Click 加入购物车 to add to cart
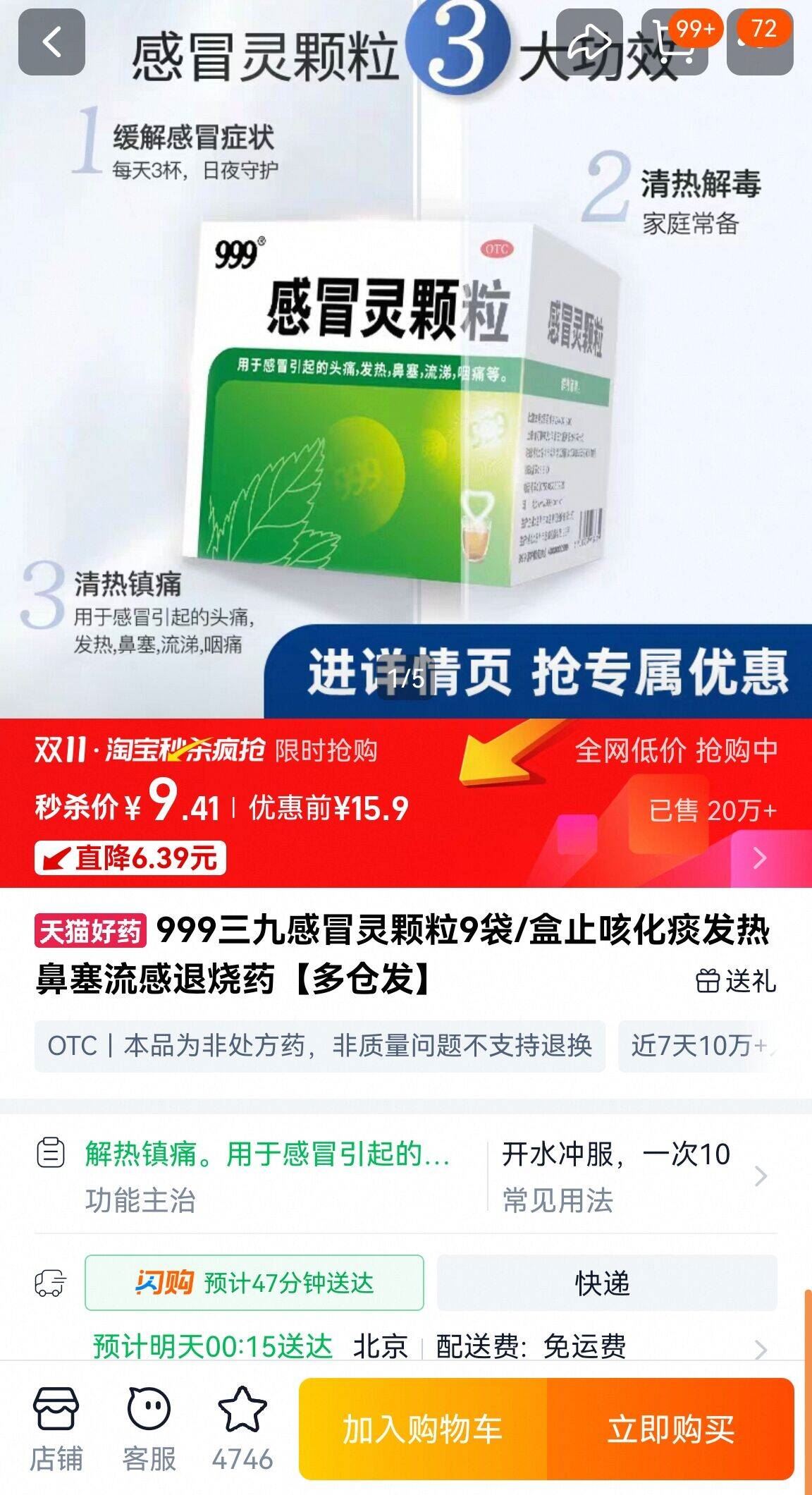 coord(424,1430)
